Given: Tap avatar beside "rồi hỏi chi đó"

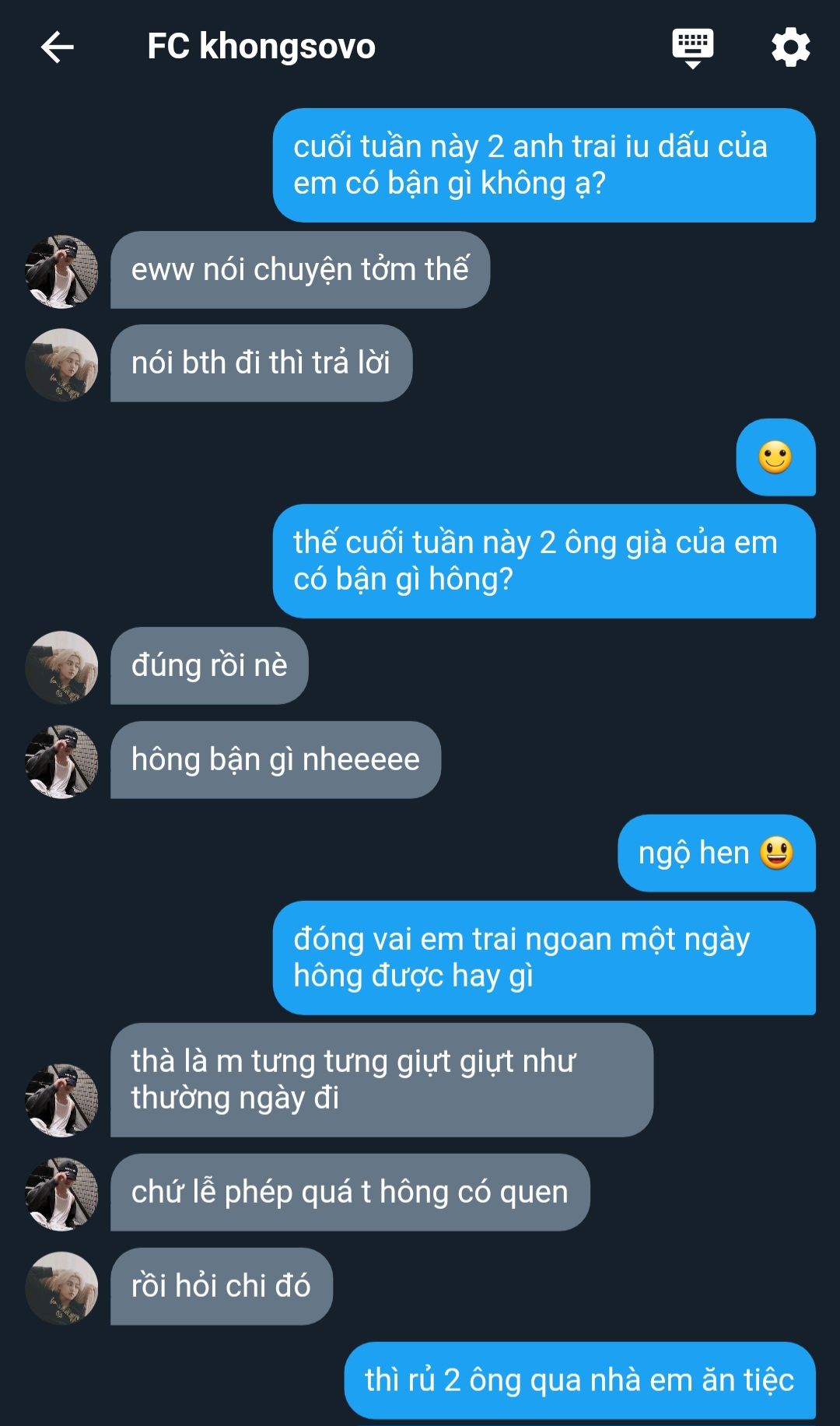Looking at the screenshot, I should [x=62, y=1288].
